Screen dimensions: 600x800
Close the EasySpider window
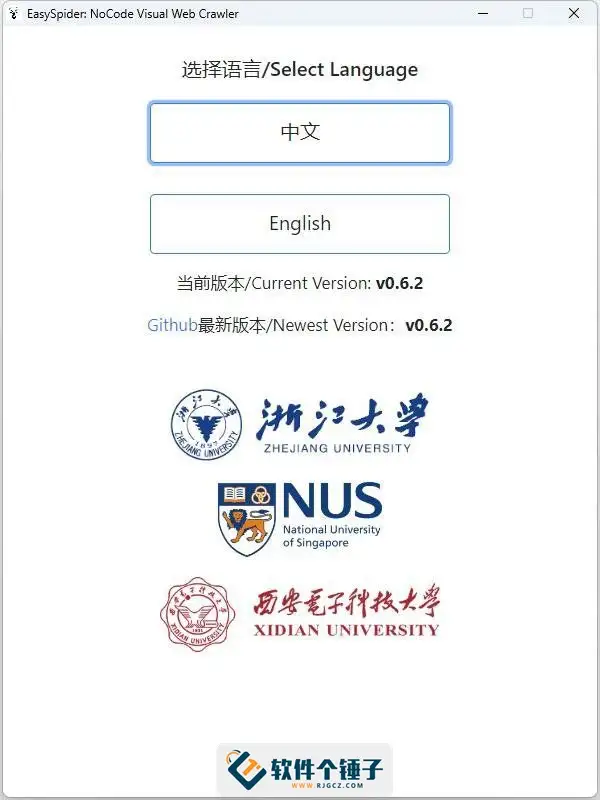point(572,14)
